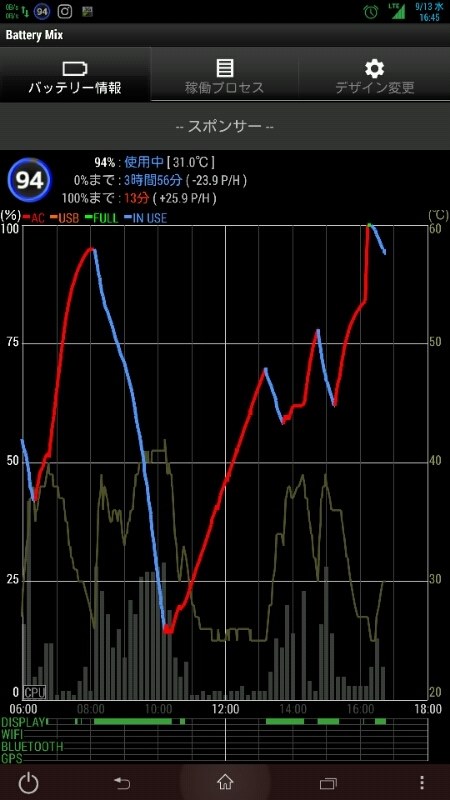Go to the home screen

pos(225,782)
